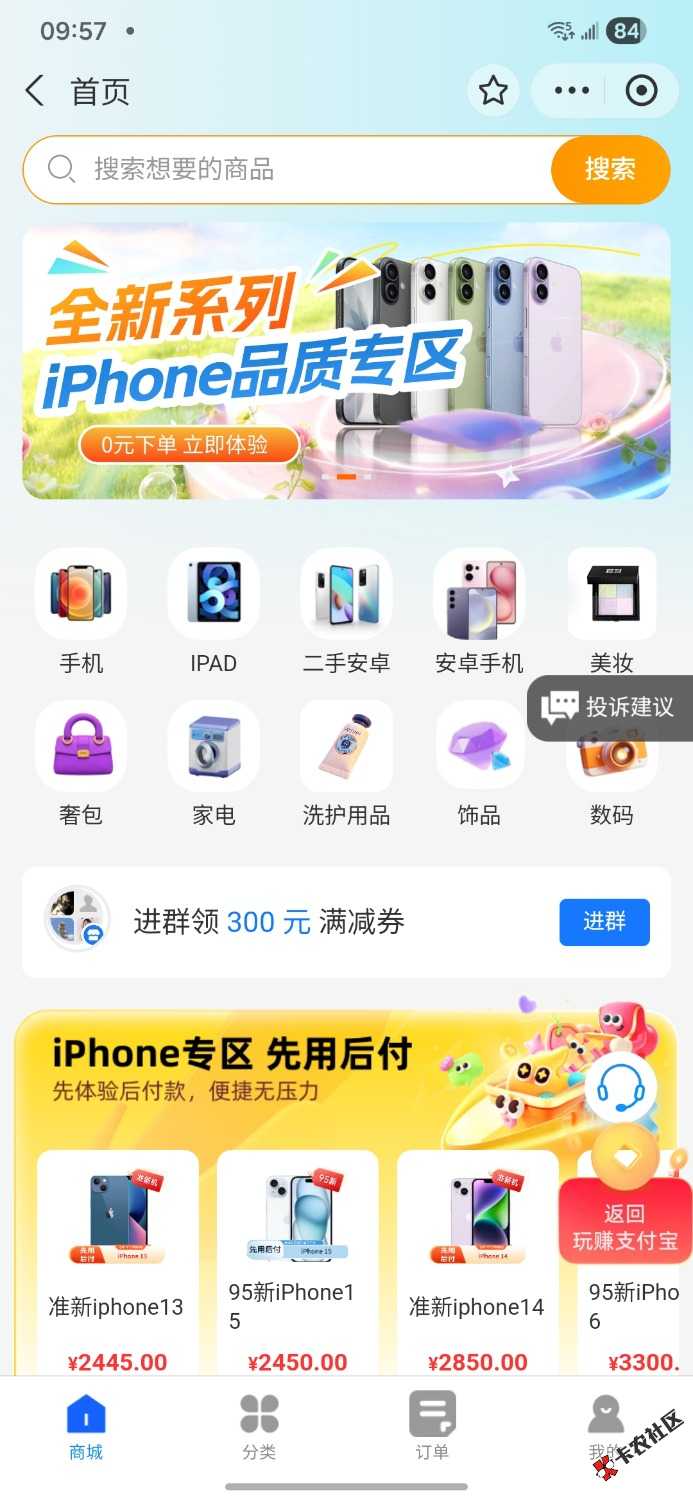
Task: Go back with the arrow next to 首页
Action: 35,91
